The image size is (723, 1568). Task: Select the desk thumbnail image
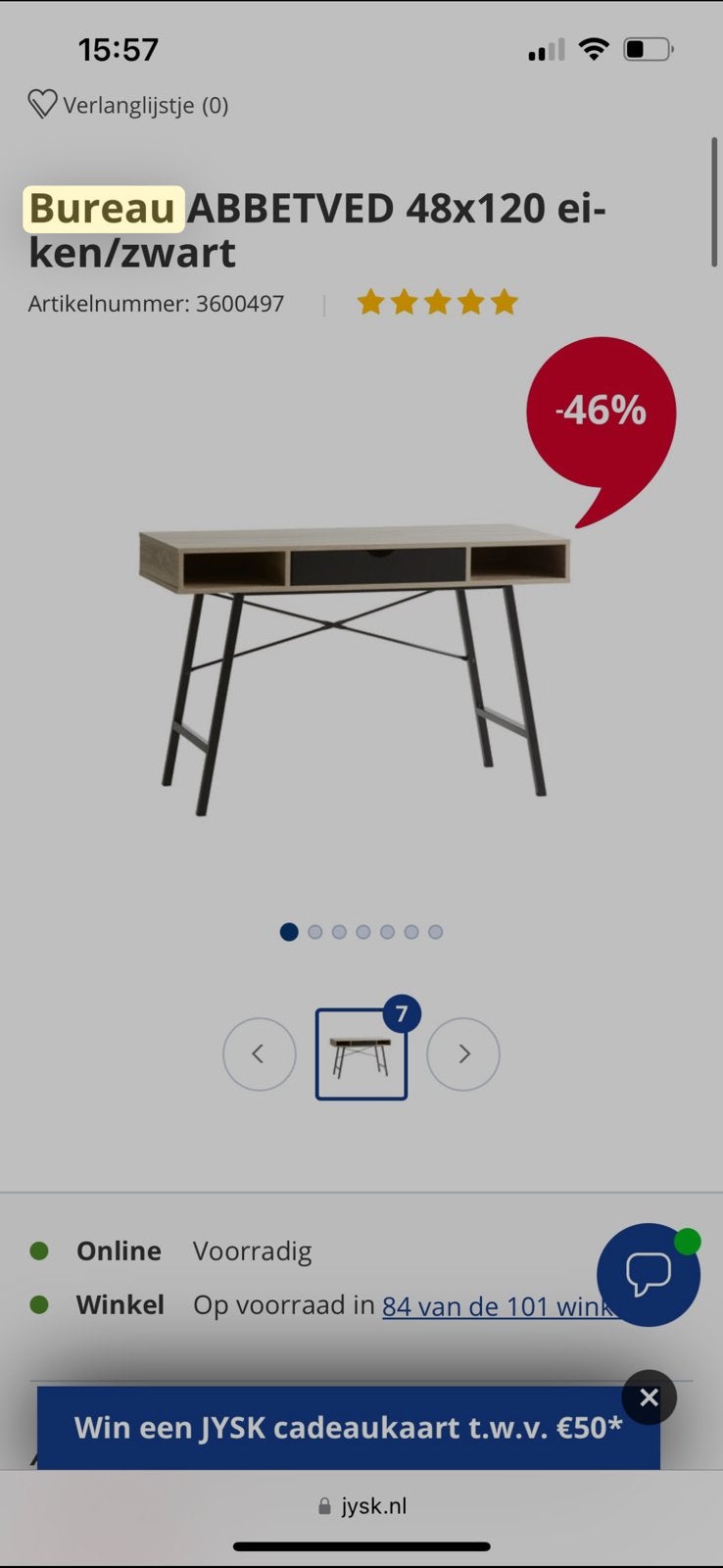(x=361, y=1054)
